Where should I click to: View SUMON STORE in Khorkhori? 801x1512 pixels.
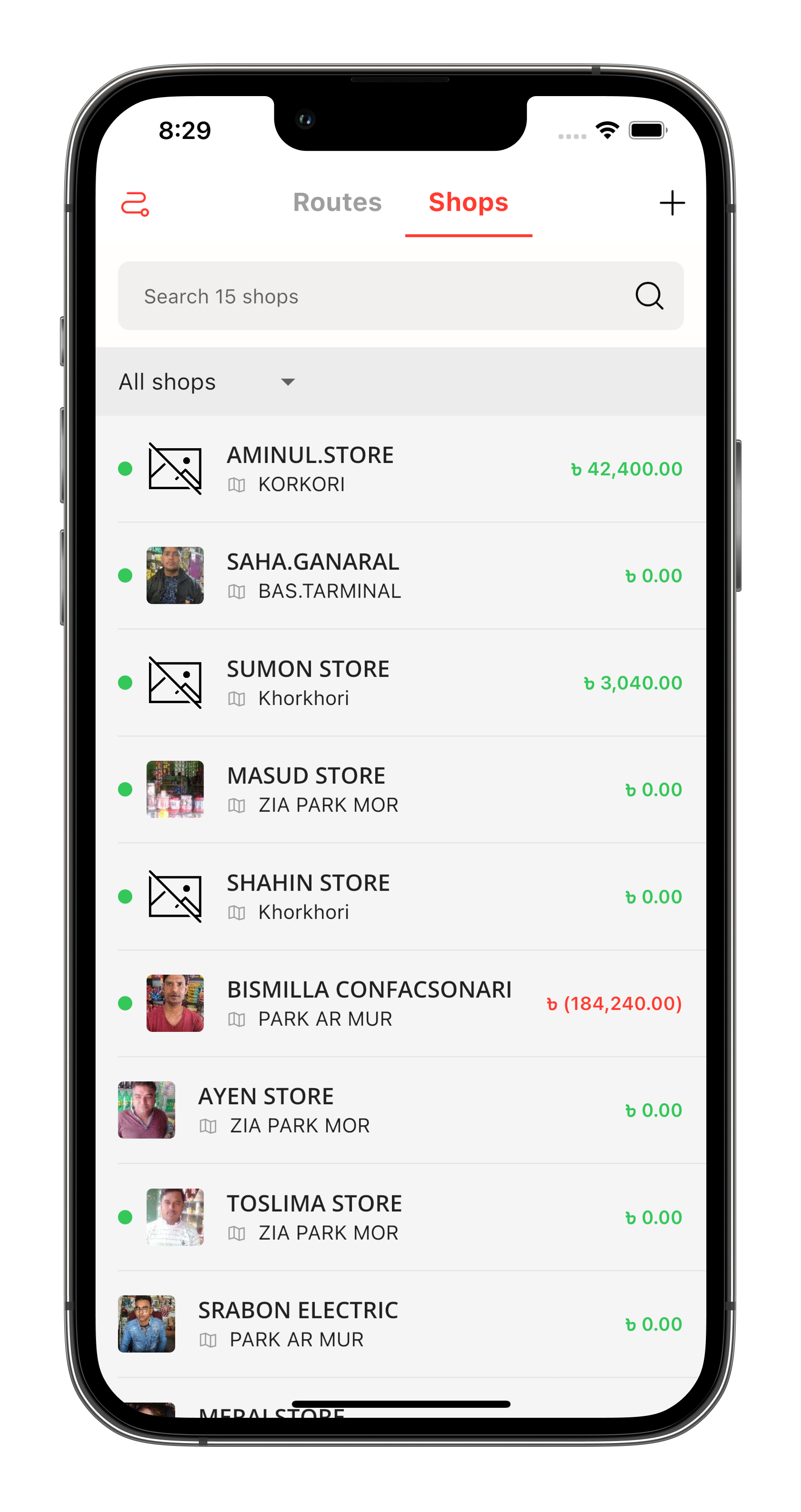tap(400, 683)
